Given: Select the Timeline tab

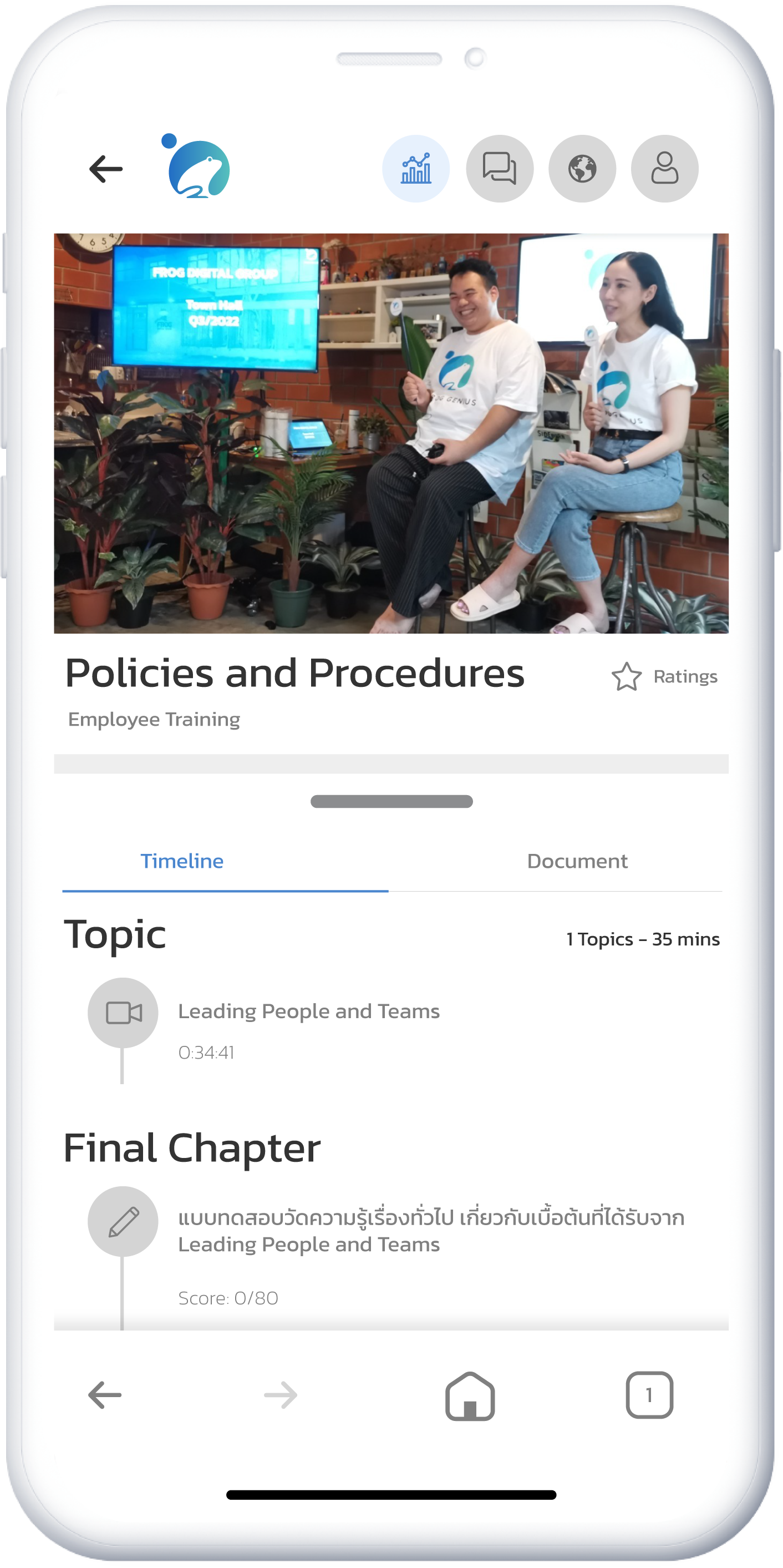Looking at the screenshot, I should 182,861.
